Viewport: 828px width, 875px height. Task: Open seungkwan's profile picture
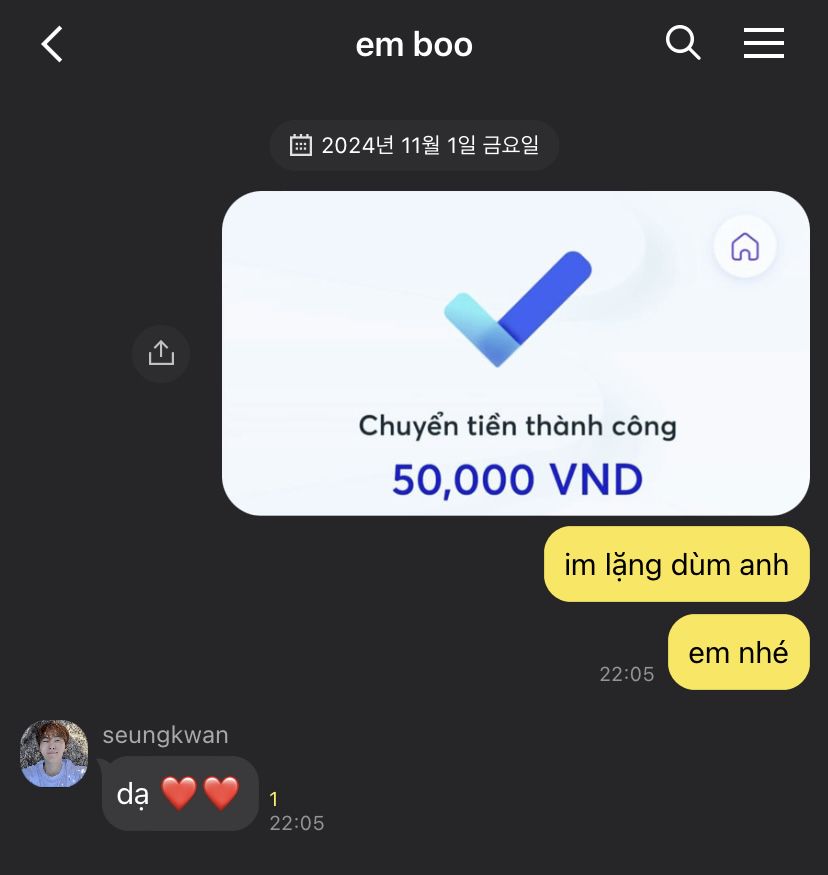pos(54,753)
